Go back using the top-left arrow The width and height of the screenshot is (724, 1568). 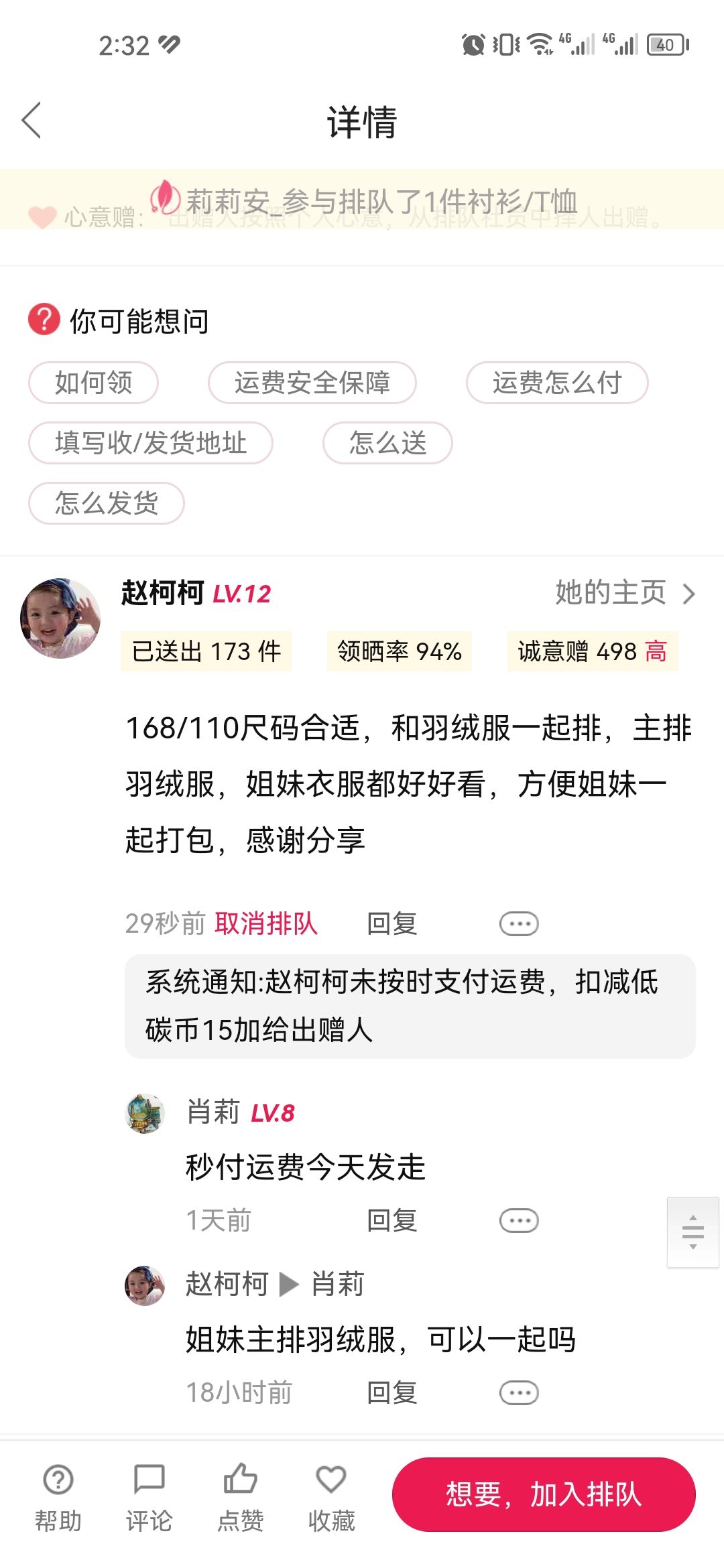tap(32, 121)
